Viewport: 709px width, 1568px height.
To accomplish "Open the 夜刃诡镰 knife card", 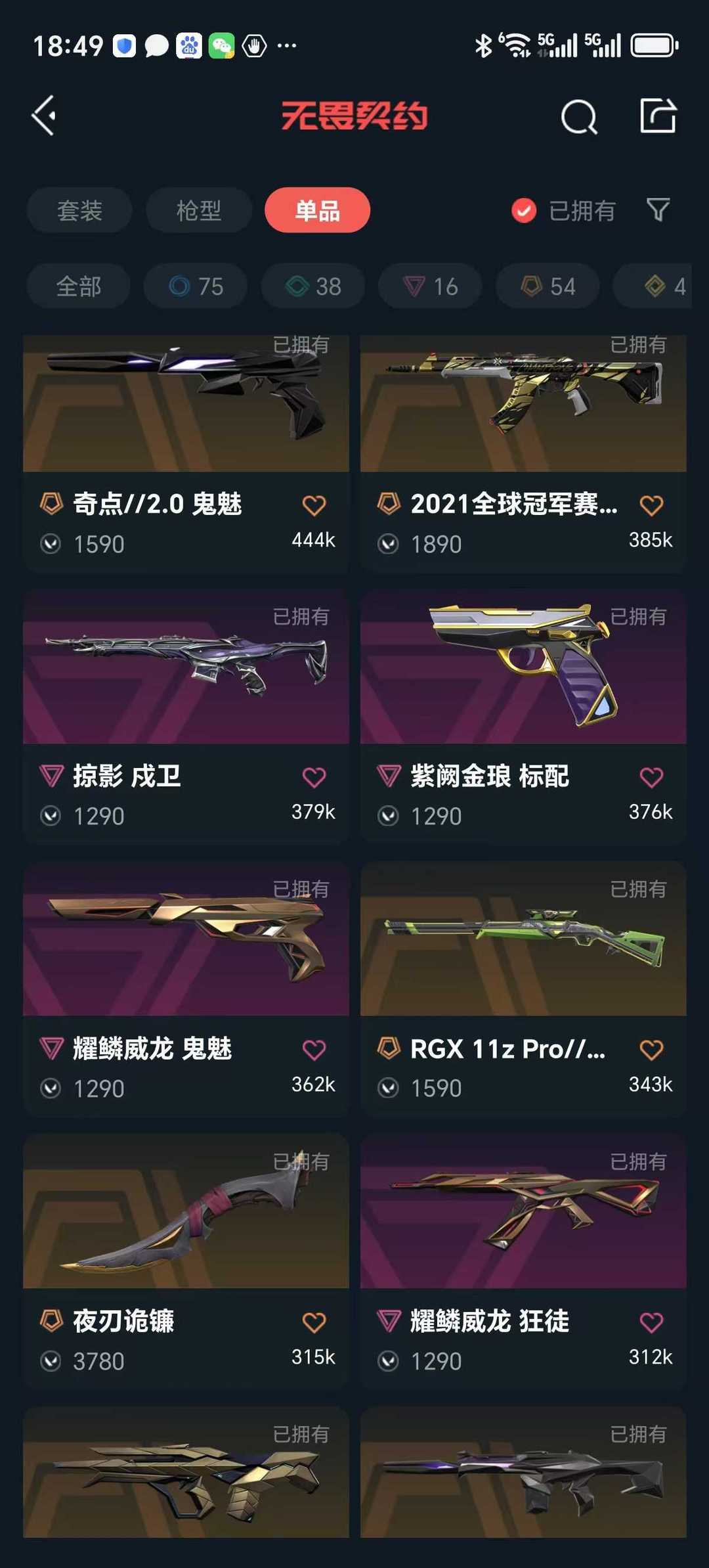I will pyautogui.click(x=186, y=1261).
